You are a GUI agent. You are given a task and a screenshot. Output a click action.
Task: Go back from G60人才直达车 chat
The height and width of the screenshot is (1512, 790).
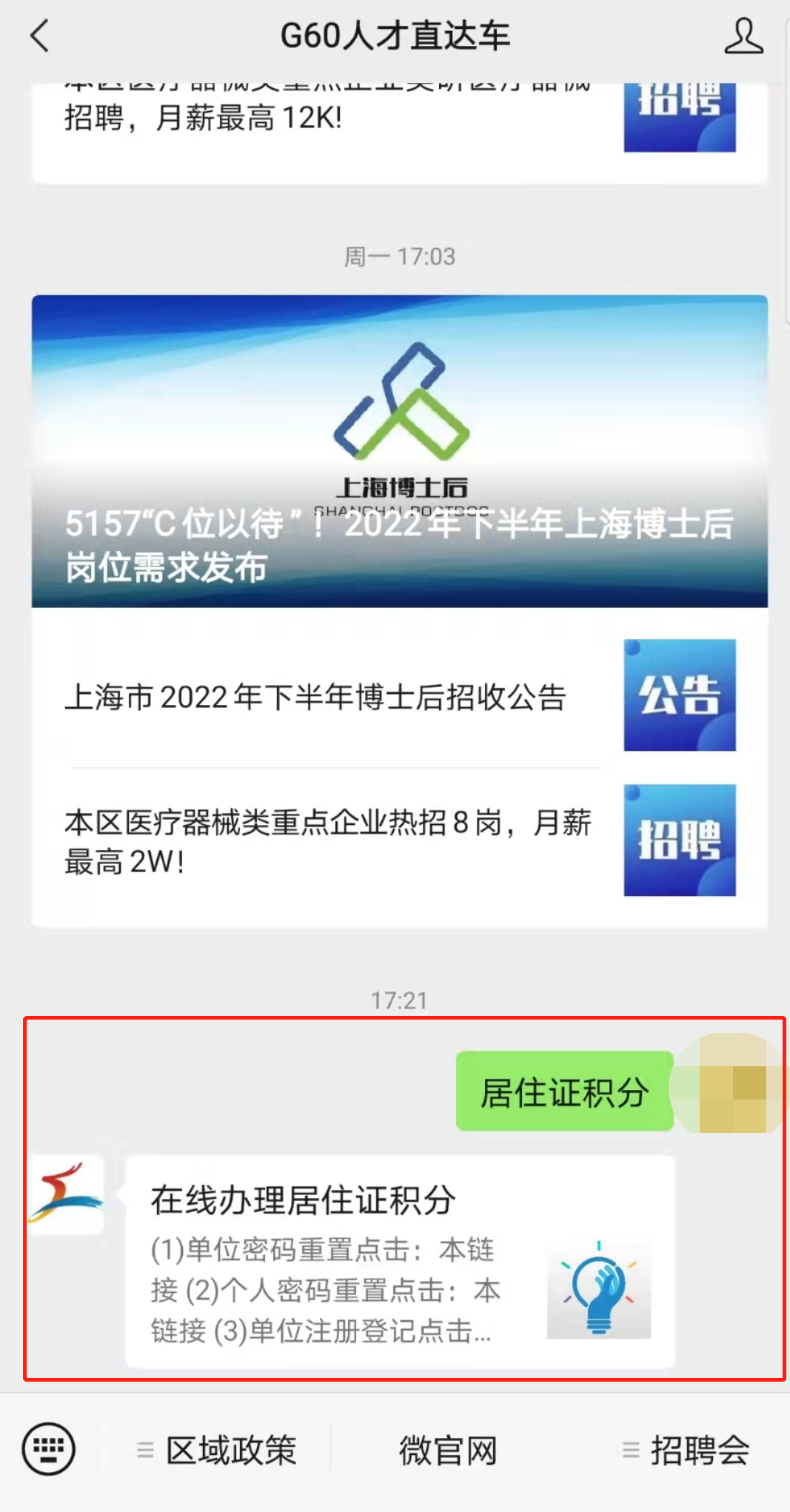(x=40, y=36)
